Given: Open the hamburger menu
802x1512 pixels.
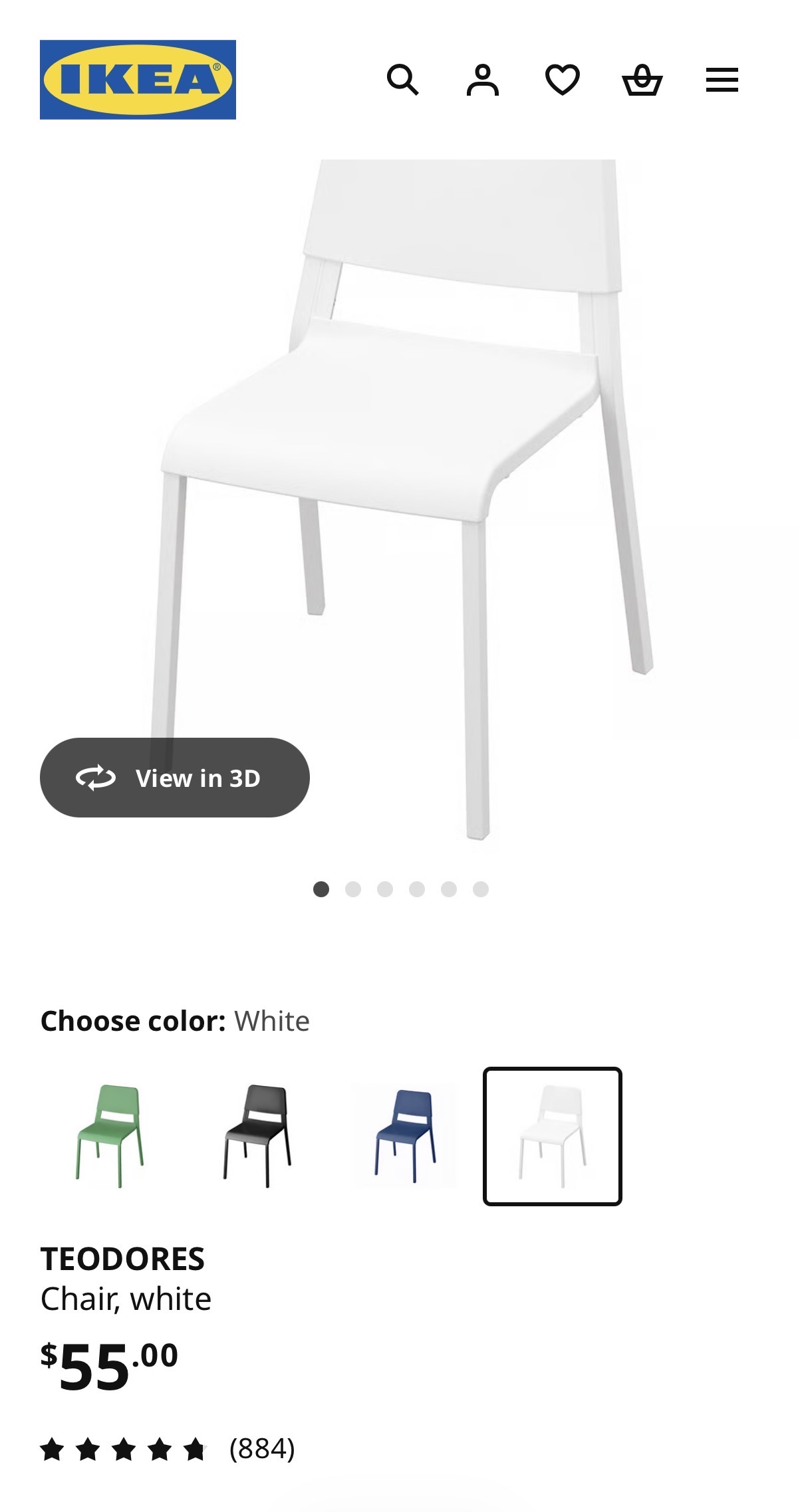Looking at the screenshot, I should (x=722, y=80).
